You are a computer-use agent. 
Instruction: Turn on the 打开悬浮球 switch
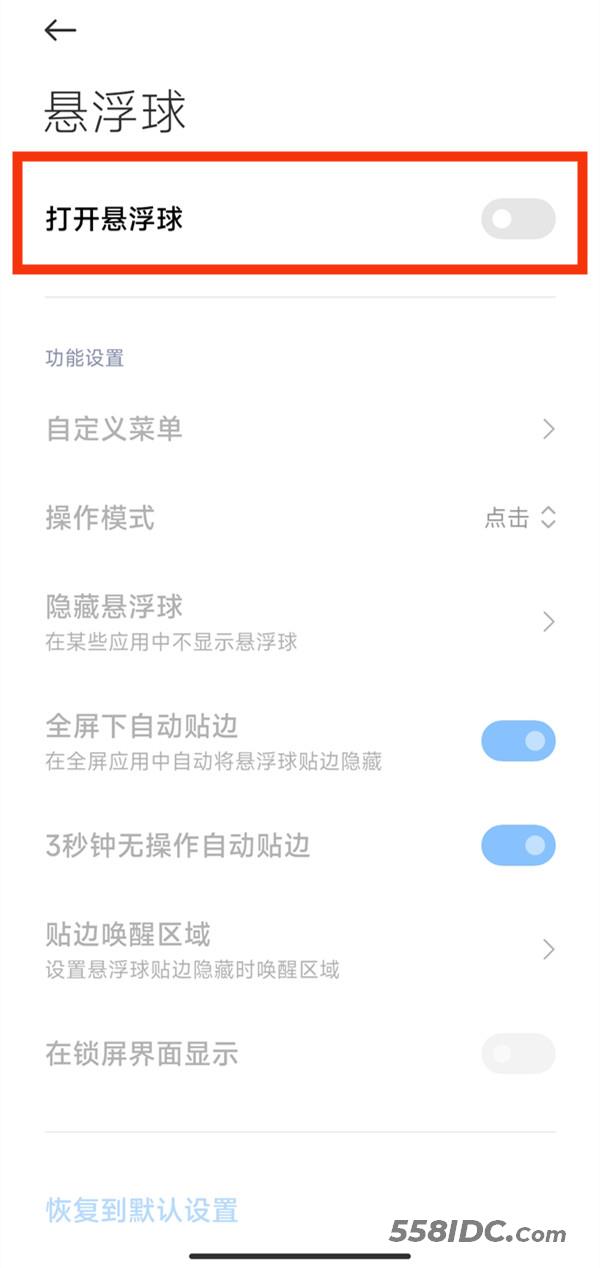[518, 219]
